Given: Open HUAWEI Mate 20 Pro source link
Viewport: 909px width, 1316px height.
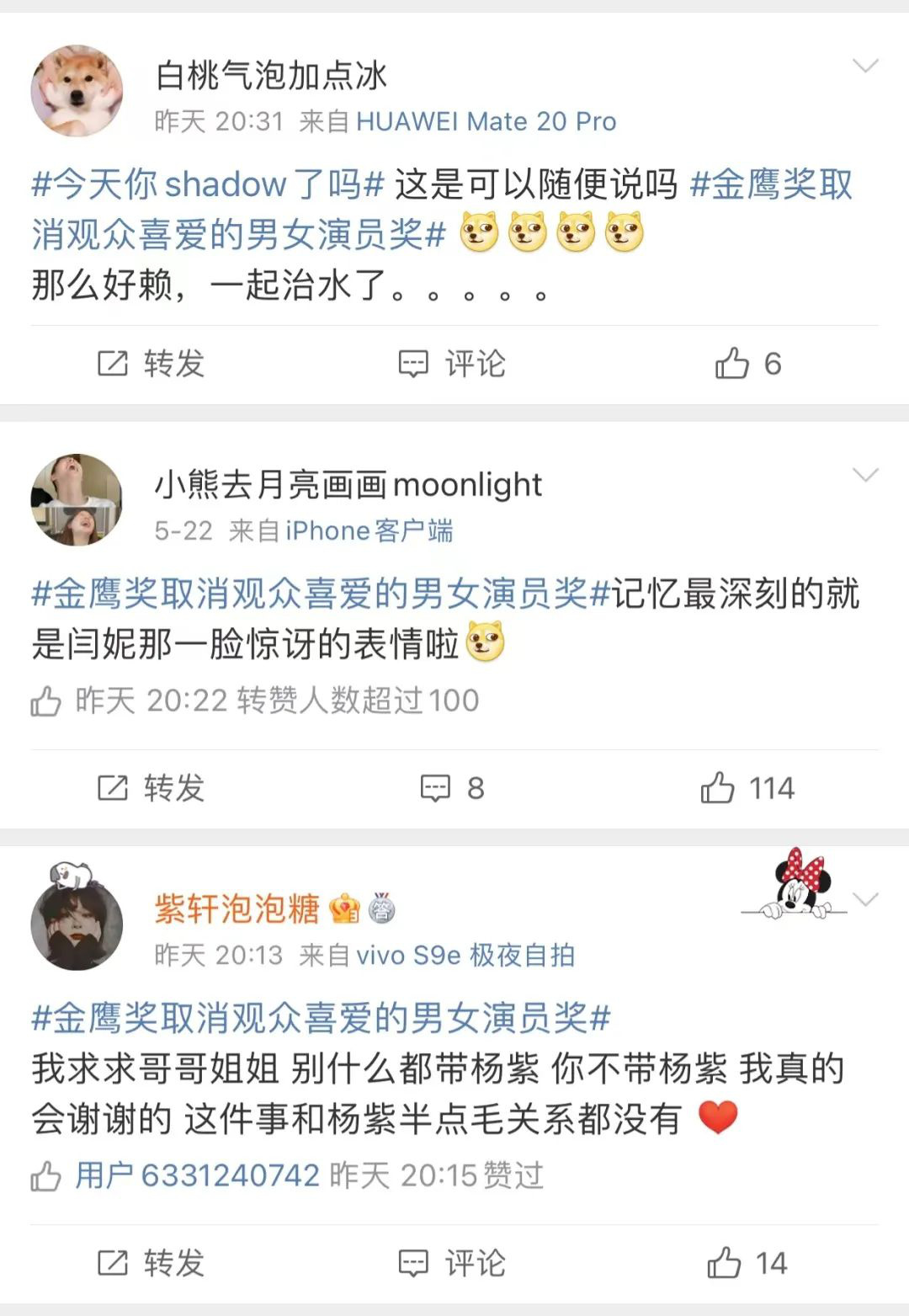Looking at the screenshot, I should [486, 121].
